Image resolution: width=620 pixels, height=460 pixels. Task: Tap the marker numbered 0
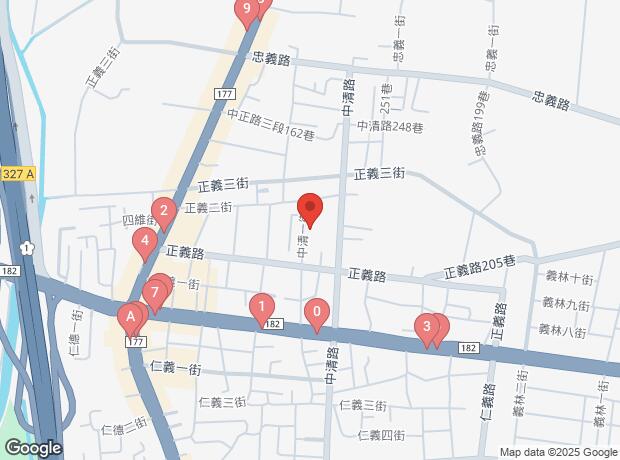coord(317,313)
